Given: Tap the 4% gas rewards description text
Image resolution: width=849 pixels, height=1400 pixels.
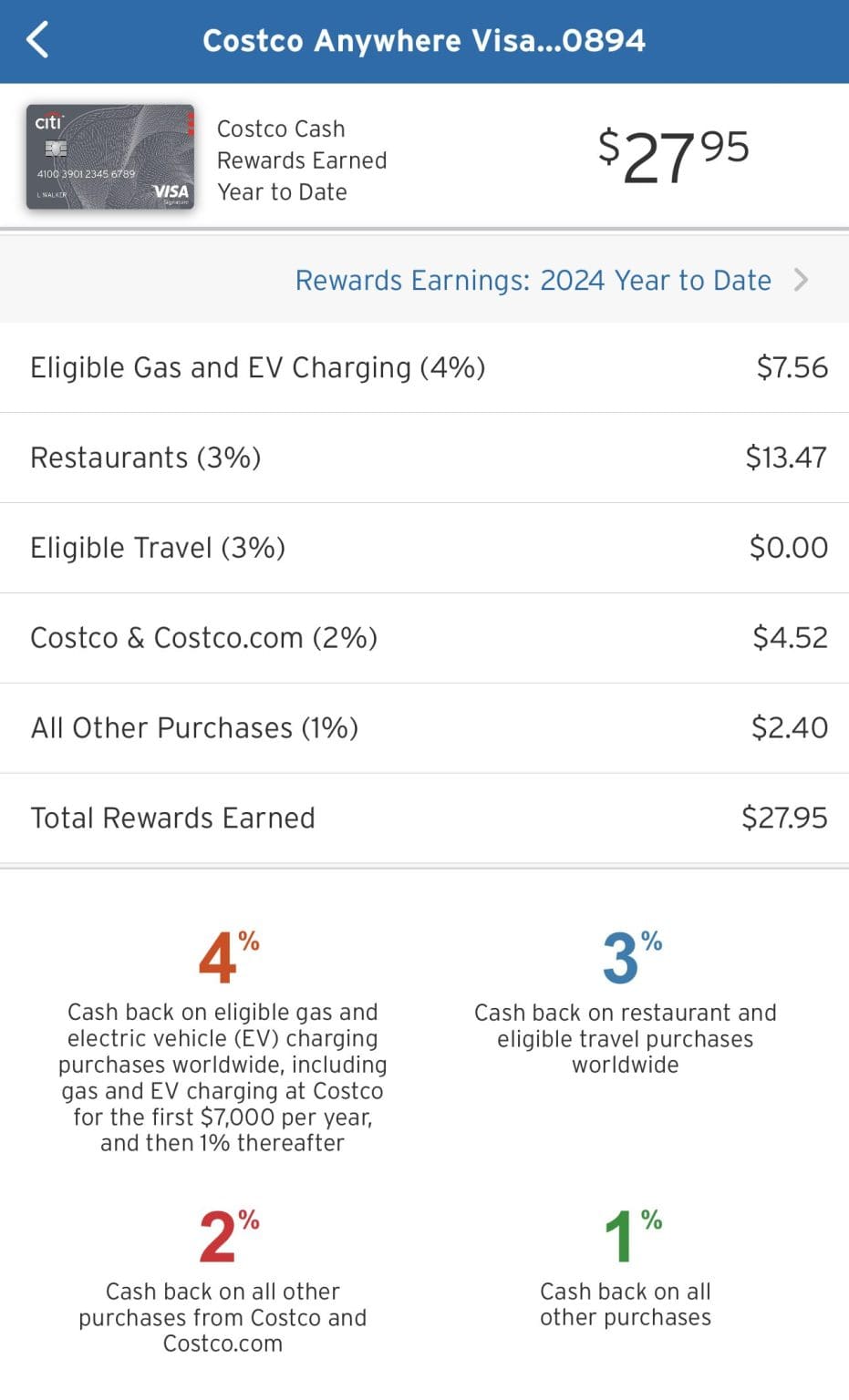Looking at the screenshot, I should [x=225, y=1077].
